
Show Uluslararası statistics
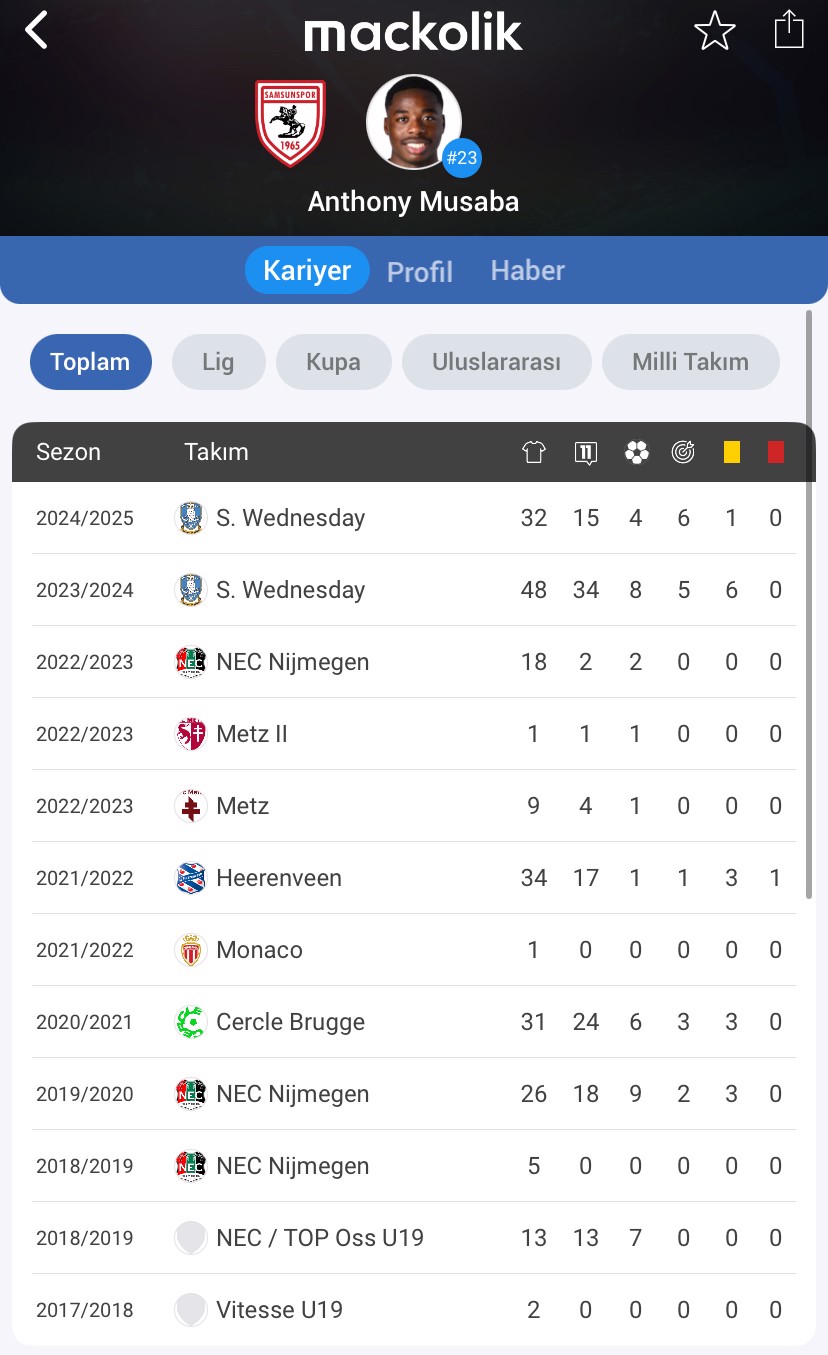click(496, 362)
